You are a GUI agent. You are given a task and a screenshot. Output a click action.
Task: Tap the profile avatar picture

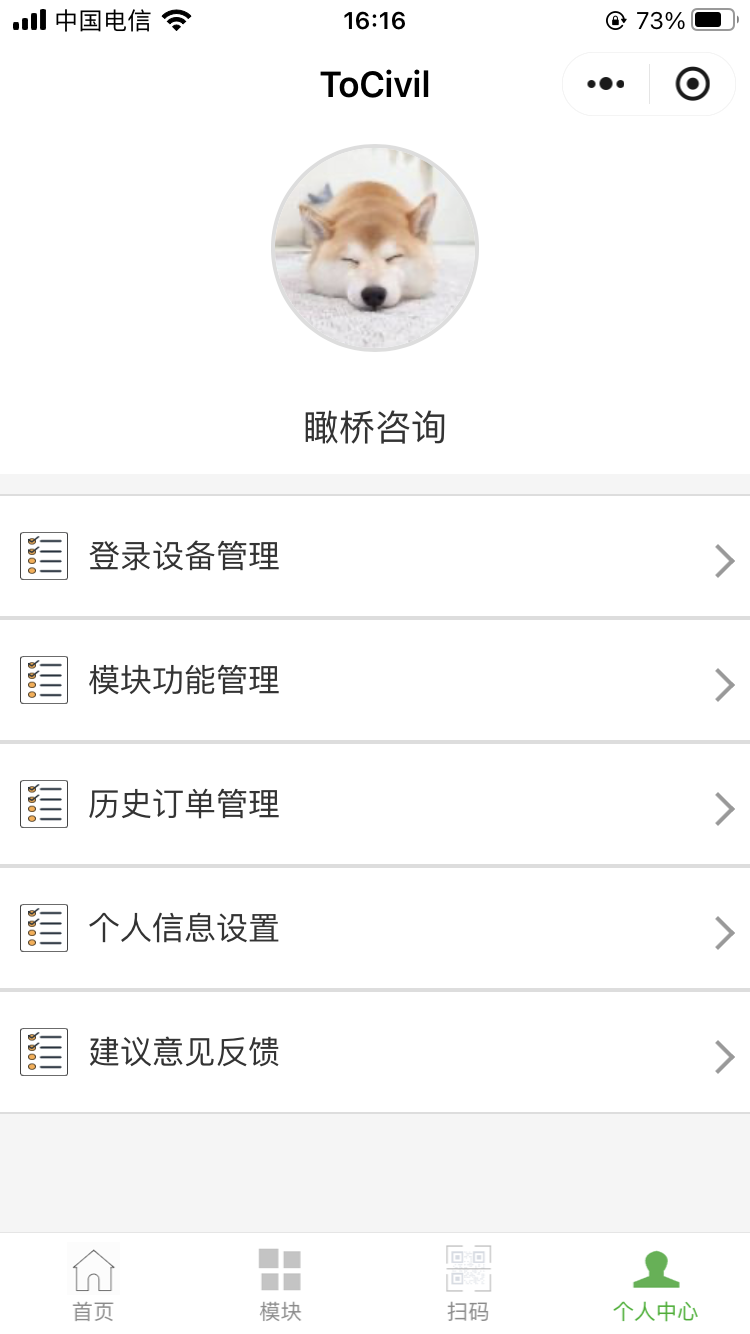point(375,248)
